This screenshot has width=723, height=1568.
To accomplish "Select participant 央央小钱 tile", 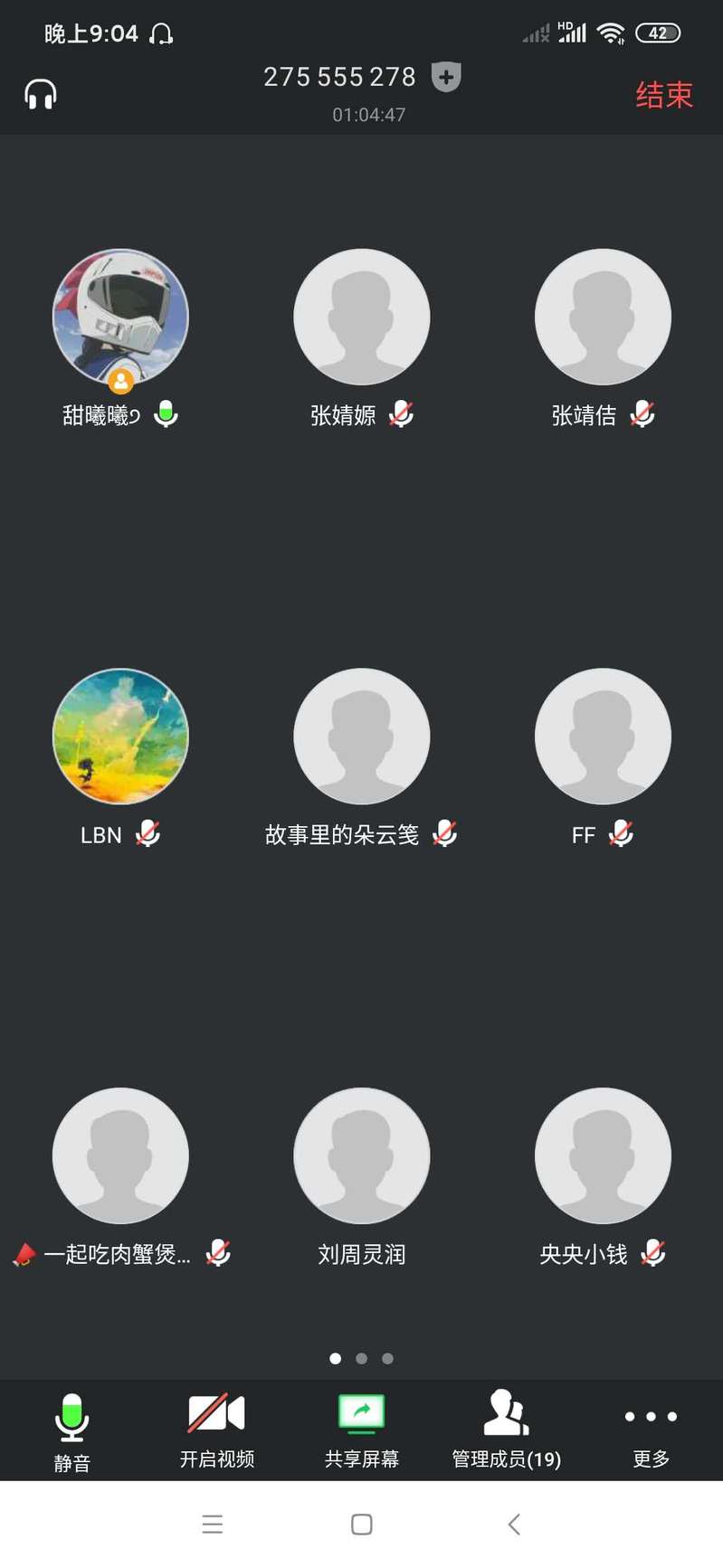I will click(603, 1155).
